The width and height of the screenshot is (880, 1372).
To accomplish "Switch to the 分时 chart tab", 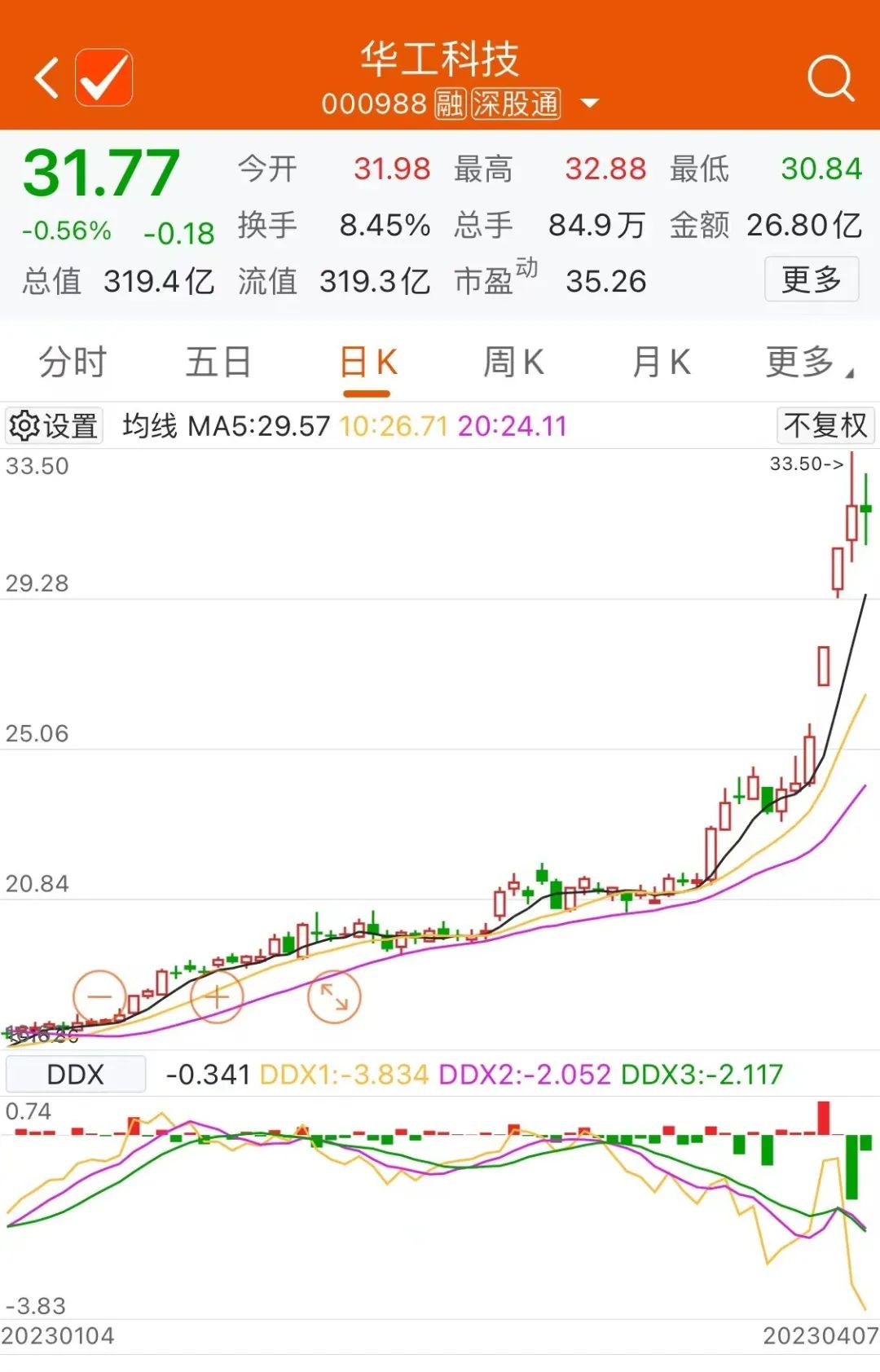I will 73,363.
